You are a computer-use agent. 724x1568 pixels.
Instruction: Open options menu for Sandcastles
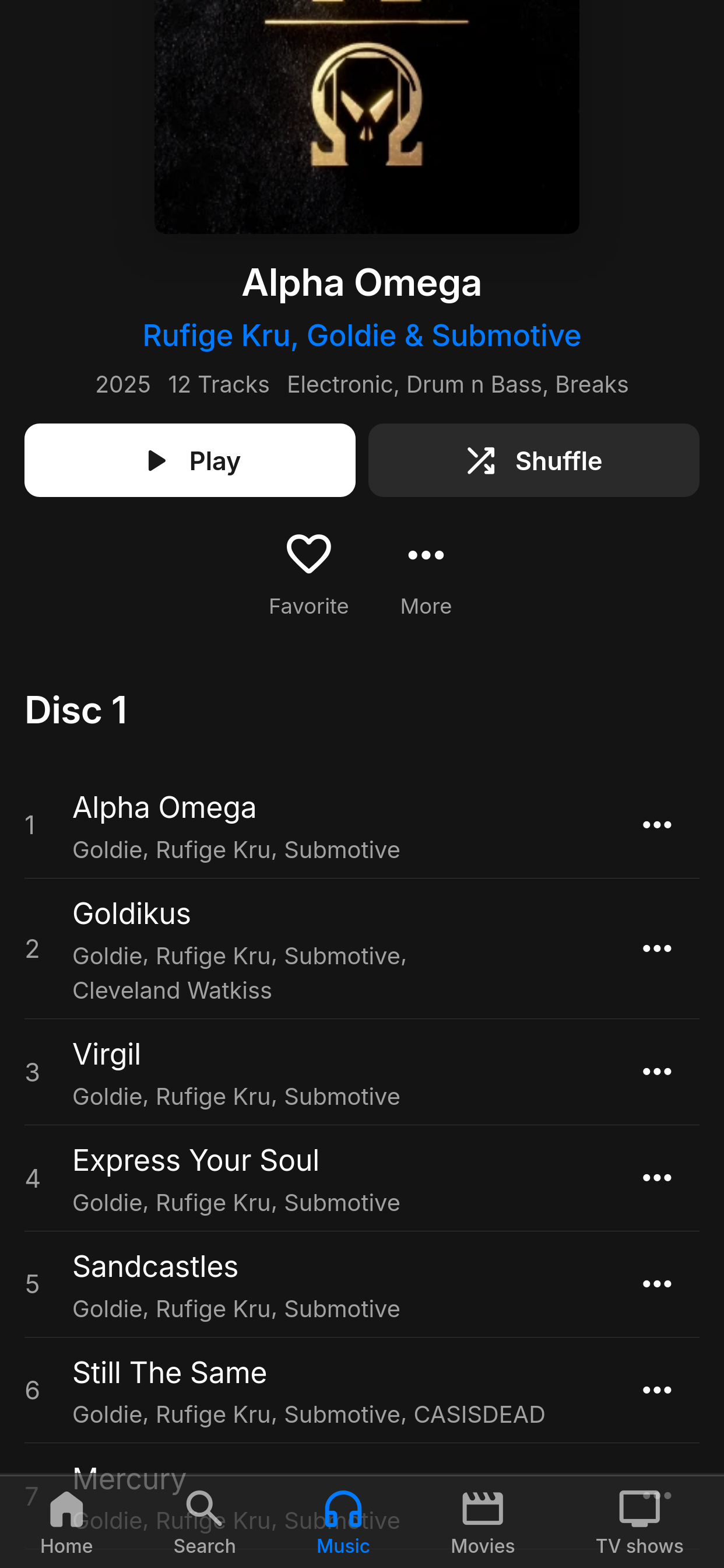point(656,1283)
